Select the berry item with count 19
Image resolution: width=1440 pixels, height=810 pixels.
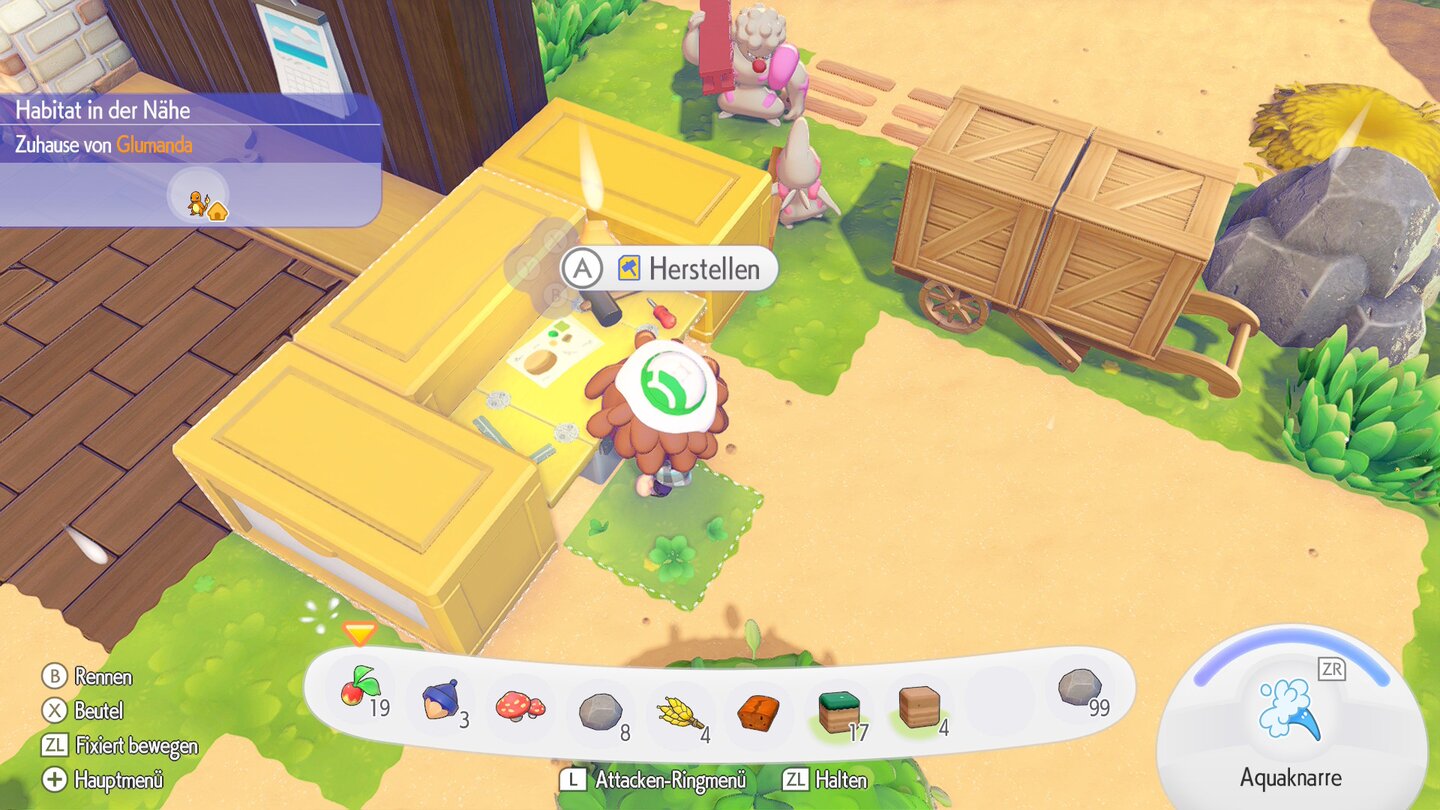pyautogui.click(x=359, y=688)
